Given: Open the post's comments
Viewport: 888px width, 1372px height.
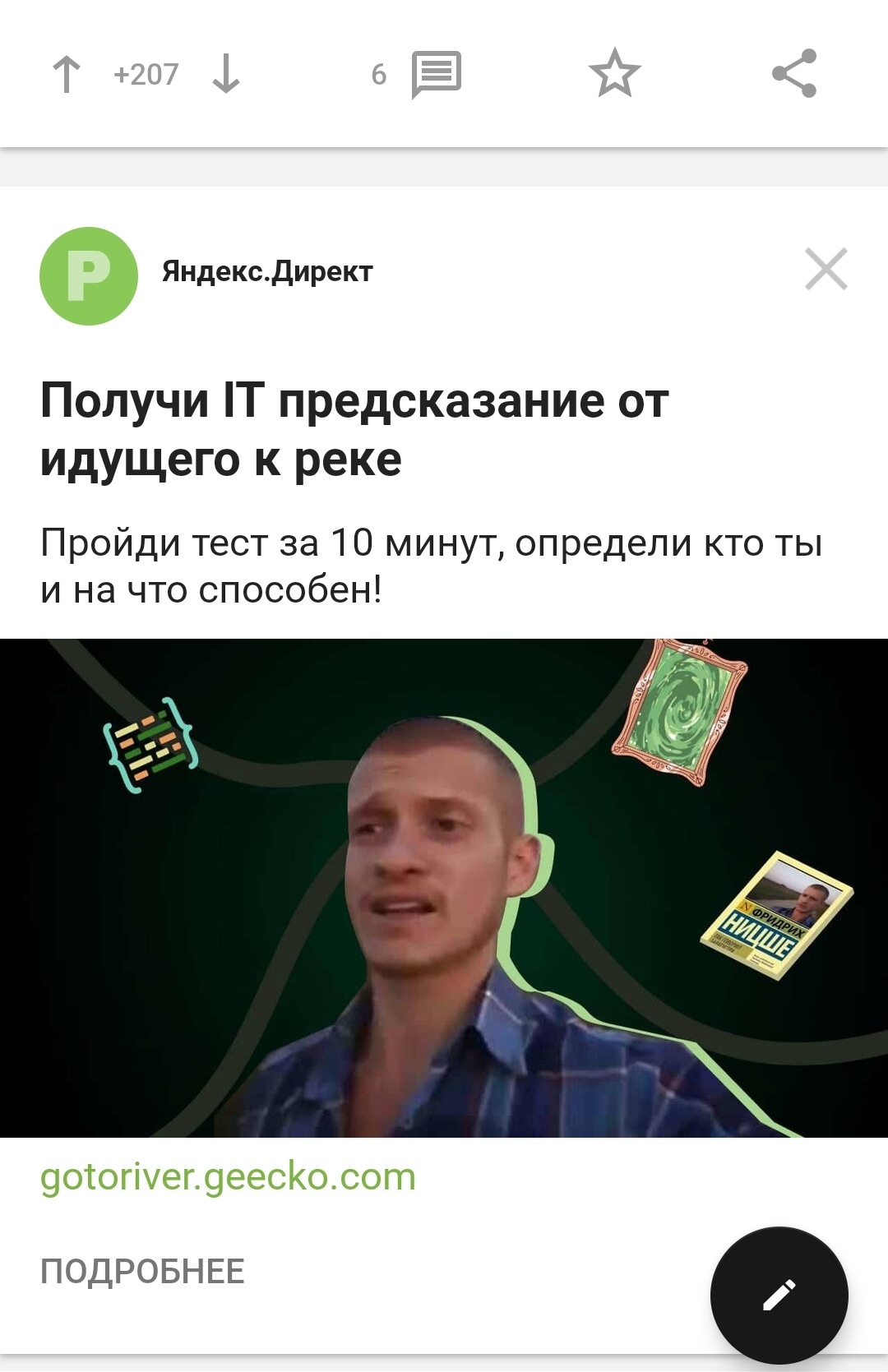Looking at the screenshot, I should [435, 75].
